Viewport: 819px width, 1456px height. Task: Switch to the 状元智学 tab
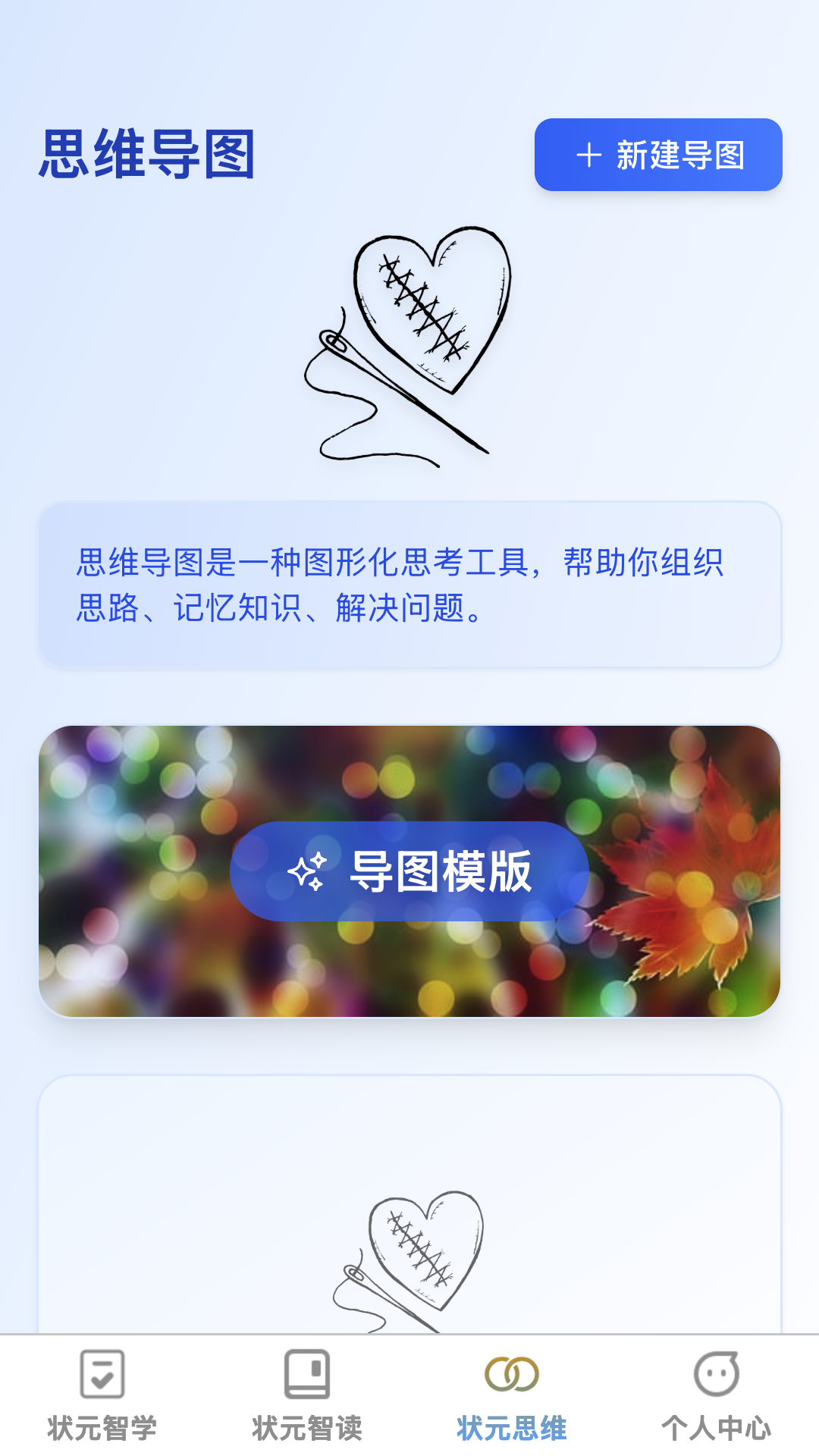point(102,1395)
